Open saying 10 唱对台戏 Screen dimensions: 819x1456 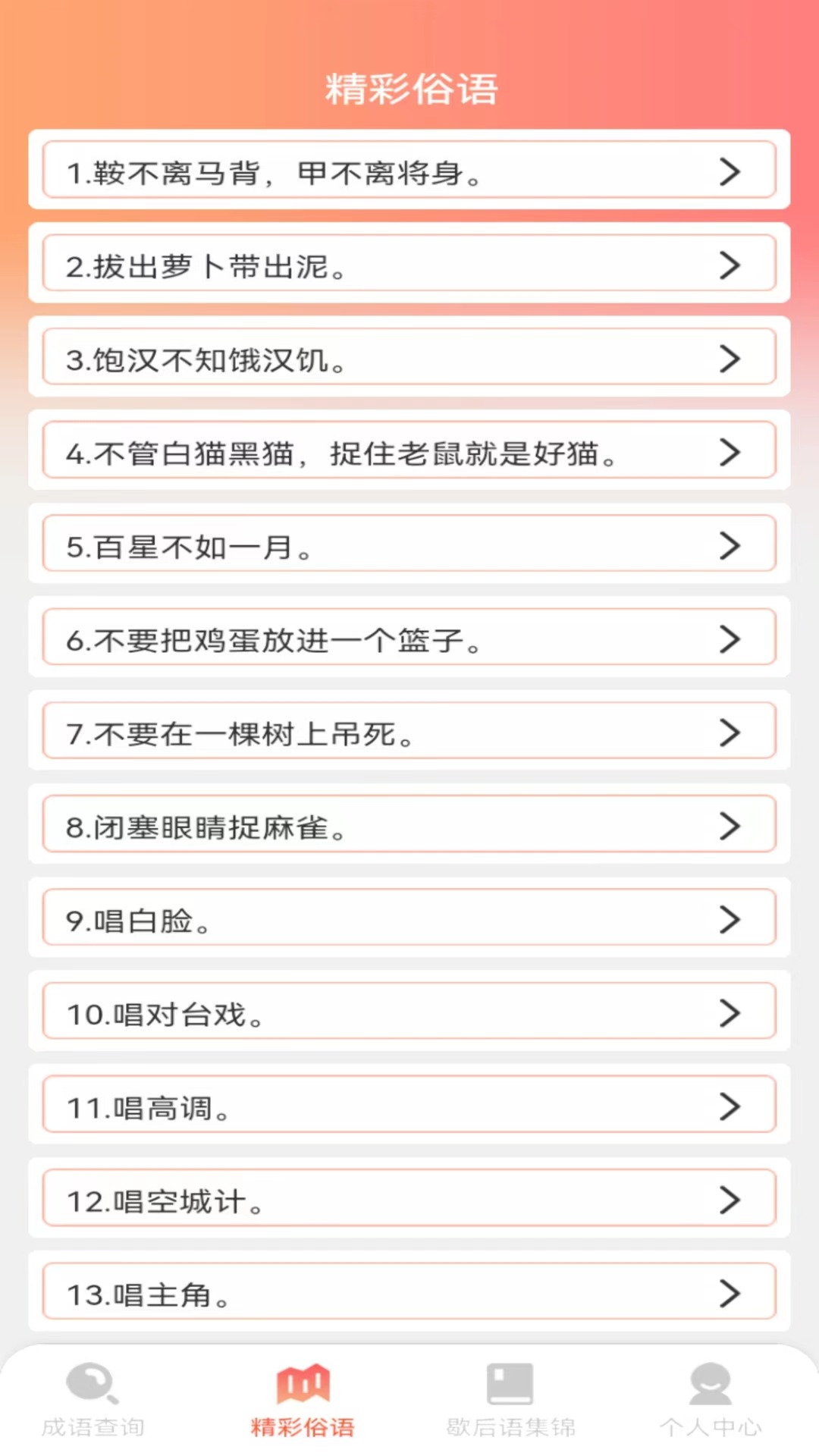click(x=409, y=1012)
